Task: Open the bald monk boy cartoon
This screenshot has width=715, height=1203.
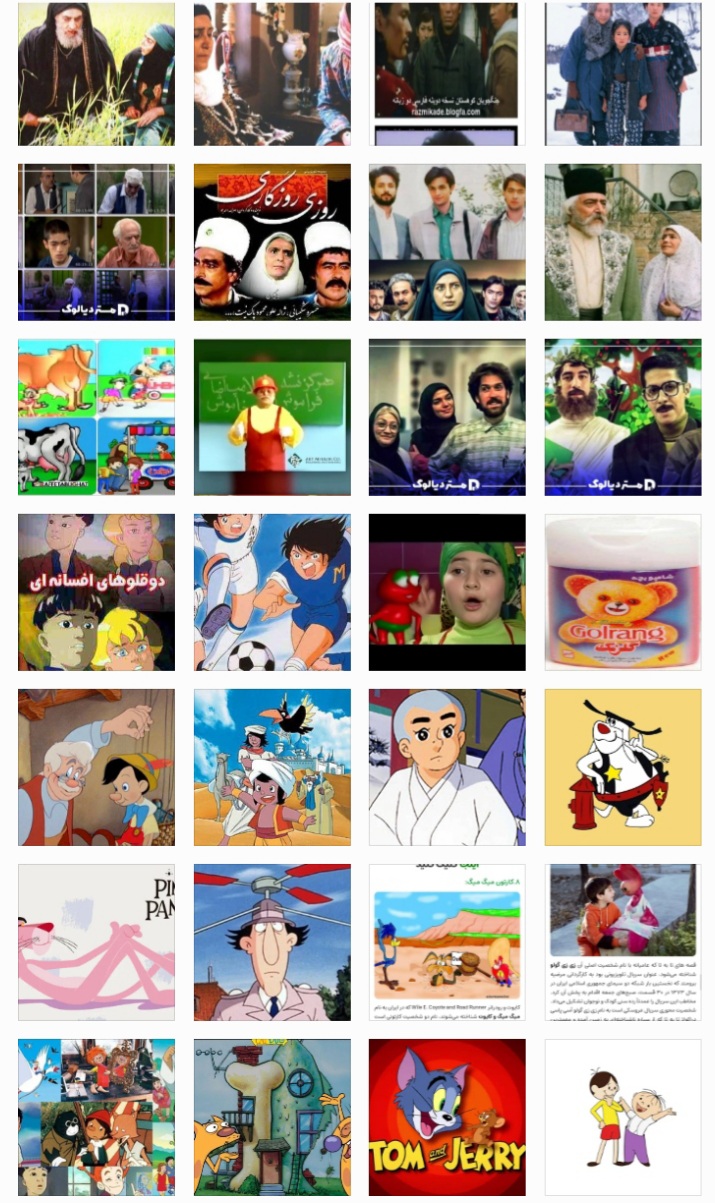Action: pos(447,767)
